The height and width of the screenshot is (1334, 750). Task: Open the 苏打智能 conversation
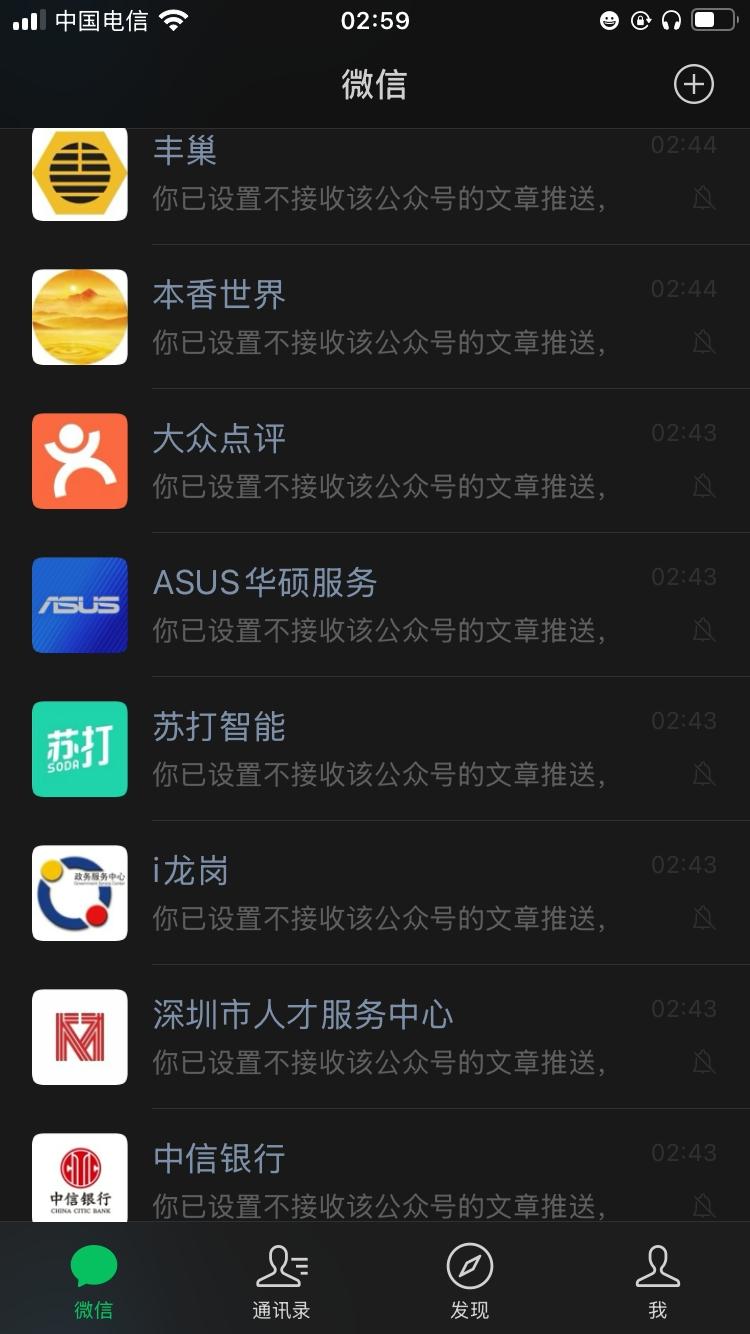[x=375, y=749]
